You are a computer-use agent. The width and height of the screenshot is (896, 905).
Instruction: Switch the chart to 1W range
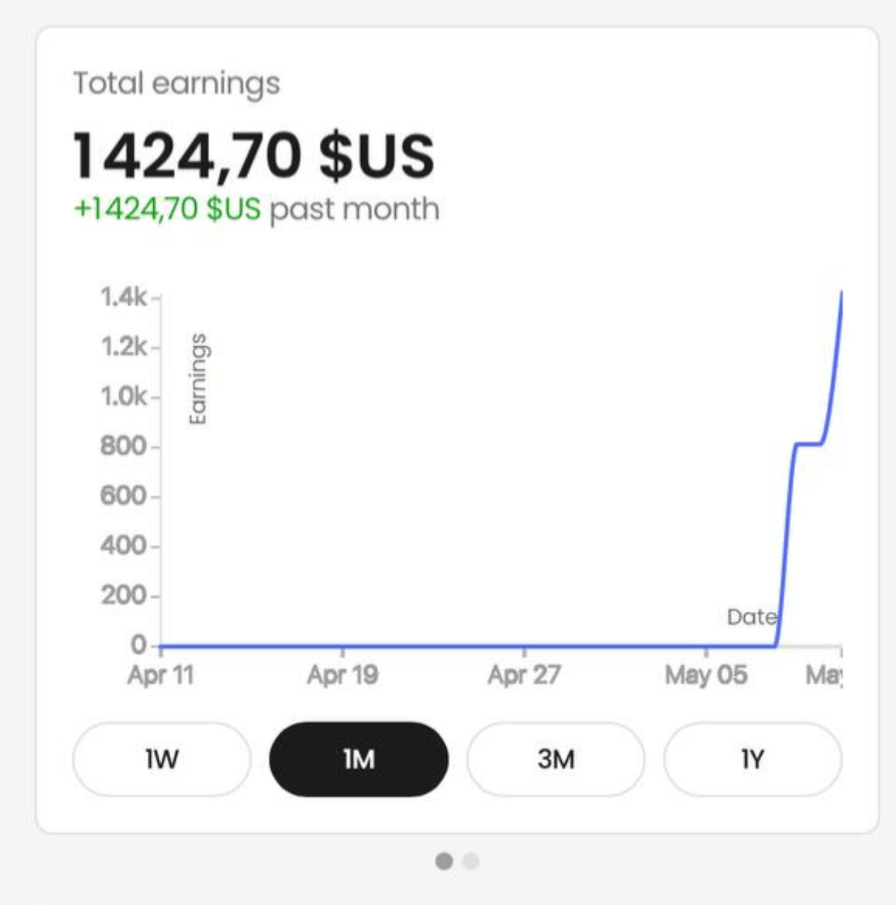[x=161, y=760]
